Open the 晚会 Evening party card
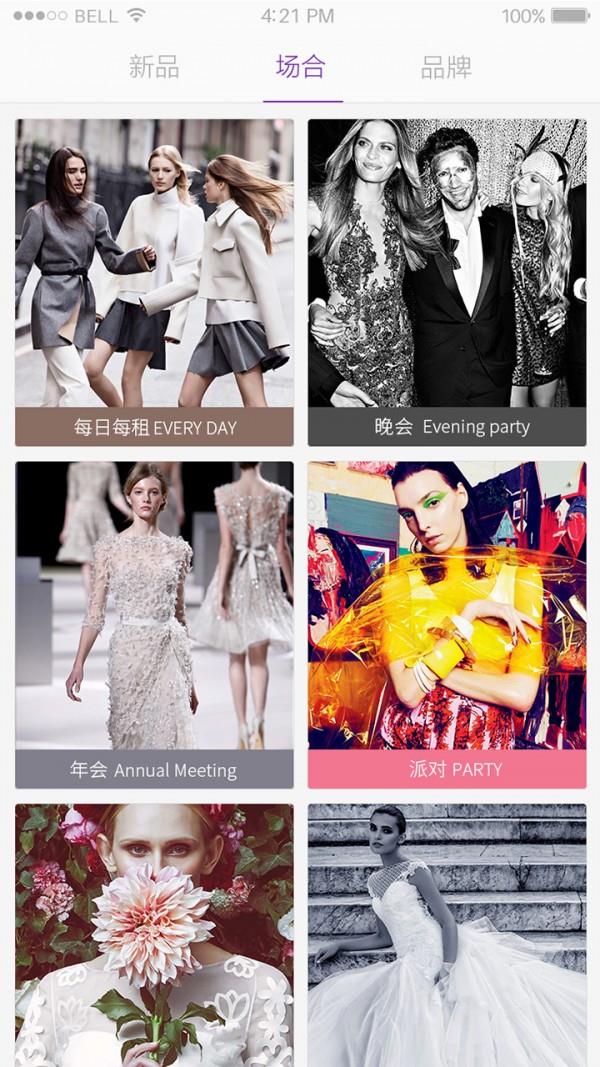The image size is (600, 1067). (446, 282)
